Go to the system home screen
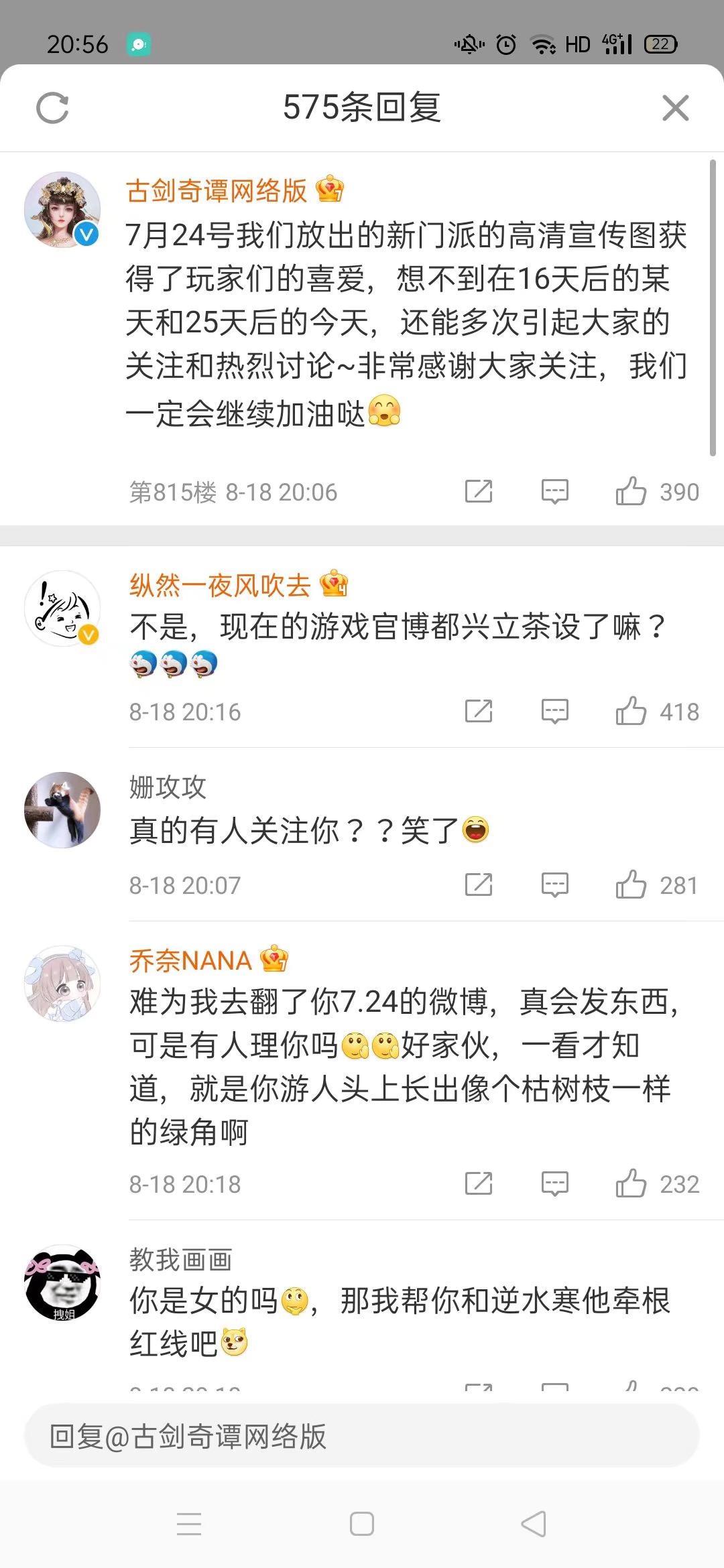724x1568 pixels. coord(362,1524)
